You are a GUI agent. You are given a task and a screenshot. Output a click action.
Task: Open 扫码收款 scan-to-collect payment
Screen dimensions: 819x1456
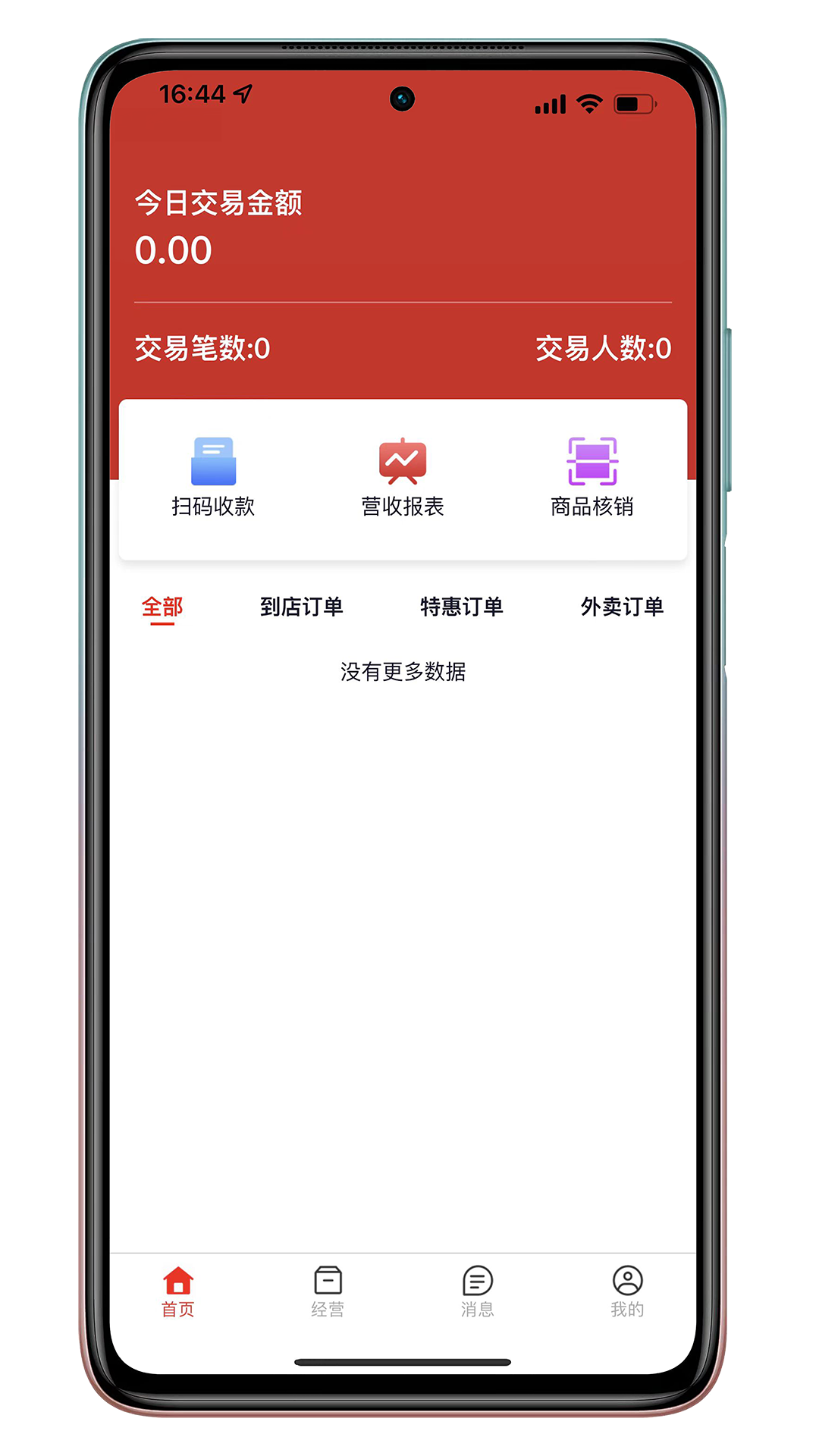click(x=213, y=477)
